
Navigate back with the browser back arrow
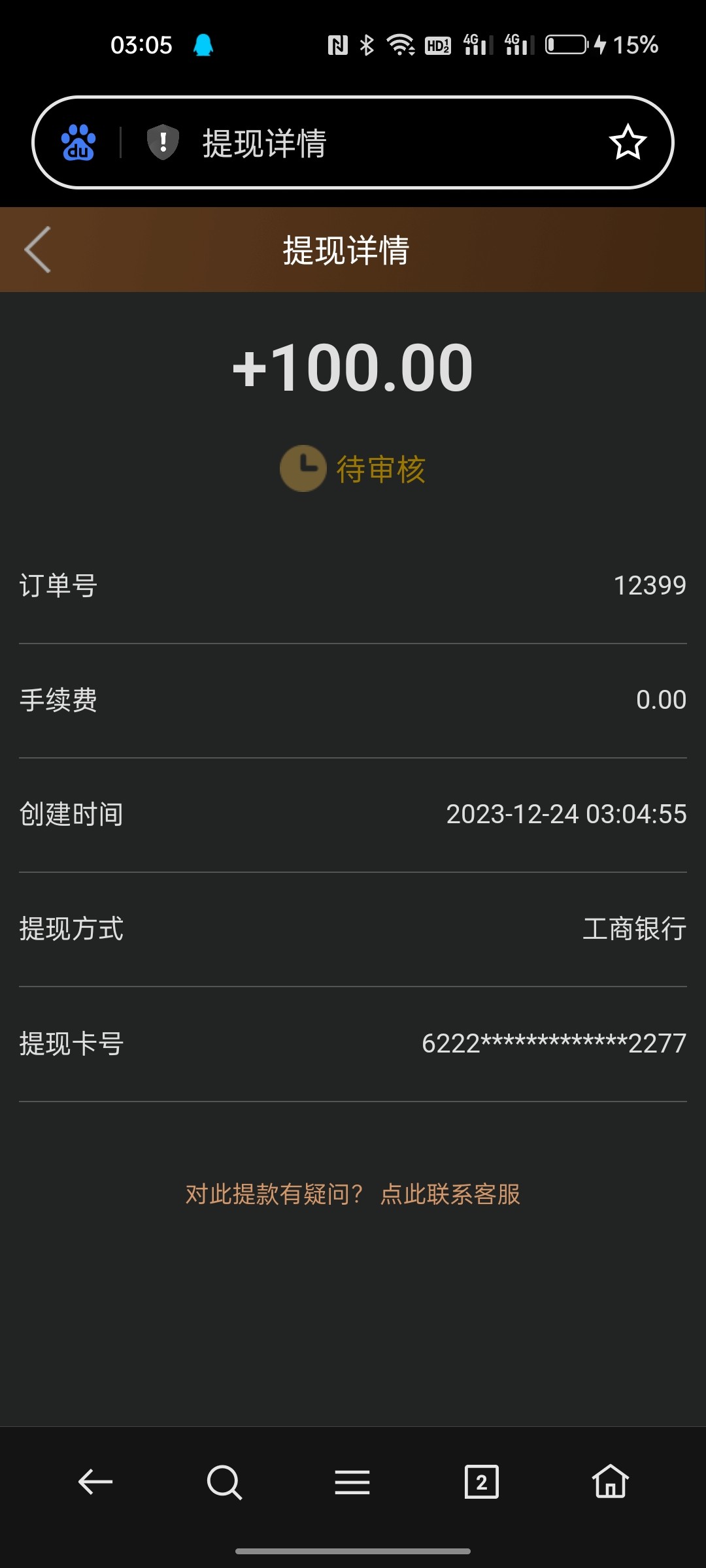pyautogui.click(x=95, y=1482)
